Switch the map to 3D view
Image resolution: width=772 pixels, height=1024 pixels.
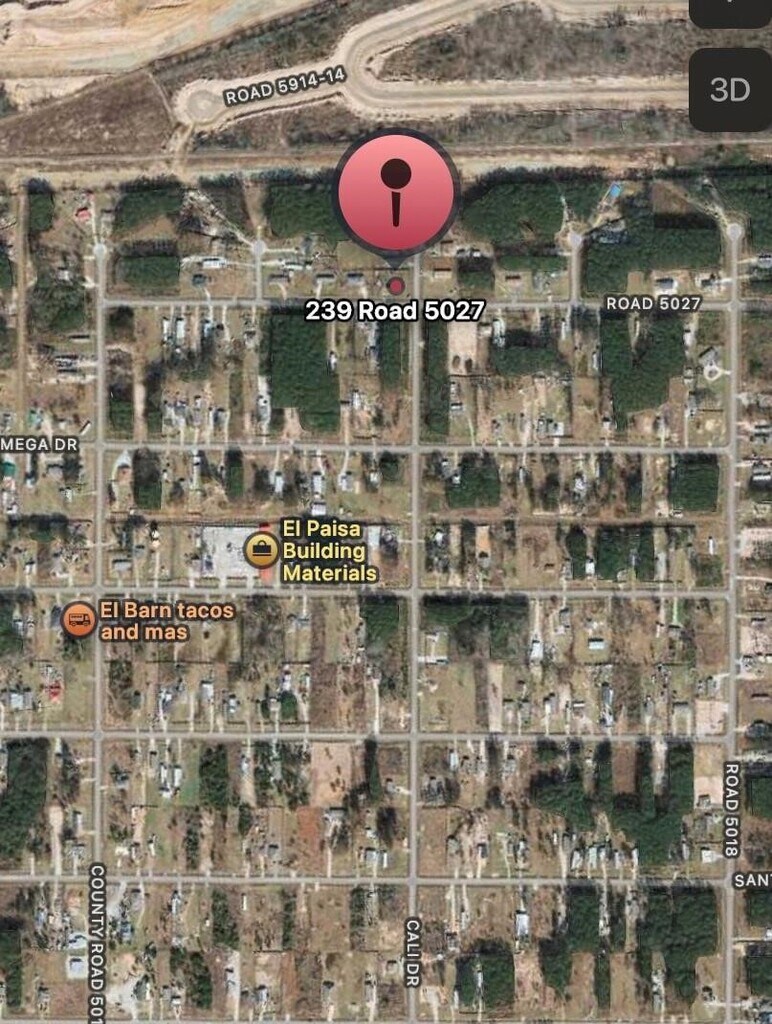click(729, 90)
